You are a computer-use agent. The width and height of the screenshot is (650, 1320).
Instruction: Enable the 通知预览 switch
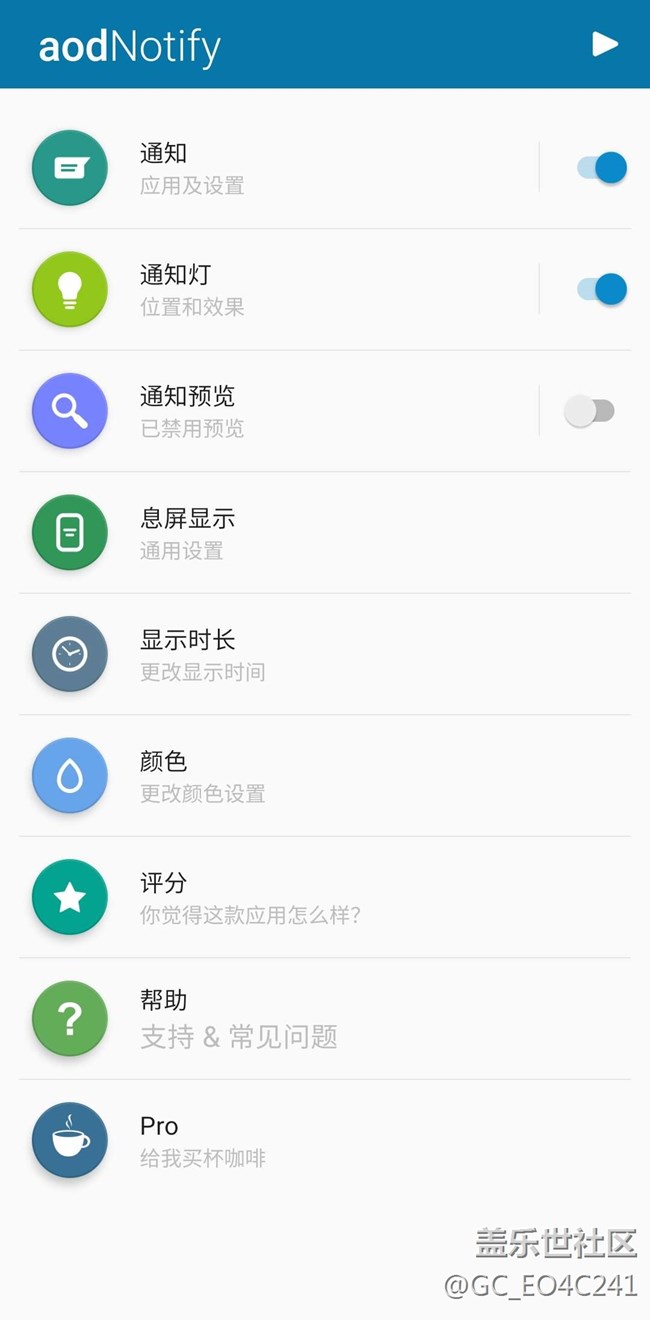pos(589,411)
